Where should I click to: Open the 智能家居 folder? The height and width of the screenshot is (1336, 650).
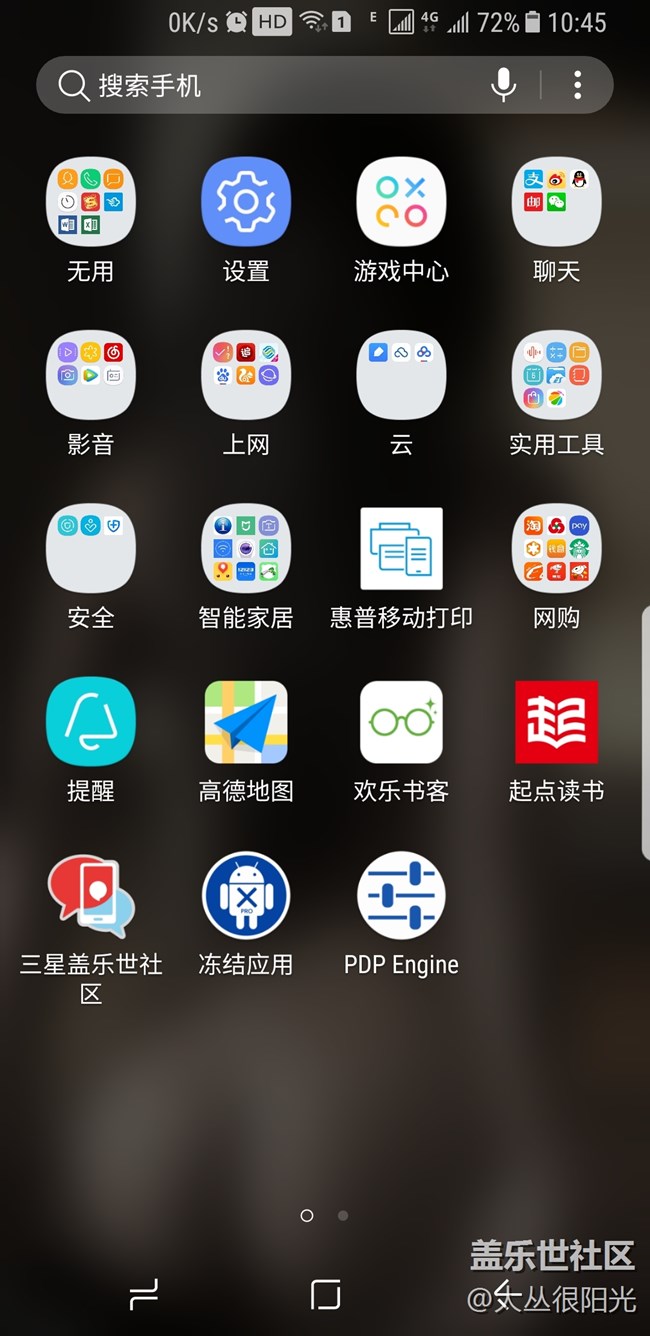246,548
